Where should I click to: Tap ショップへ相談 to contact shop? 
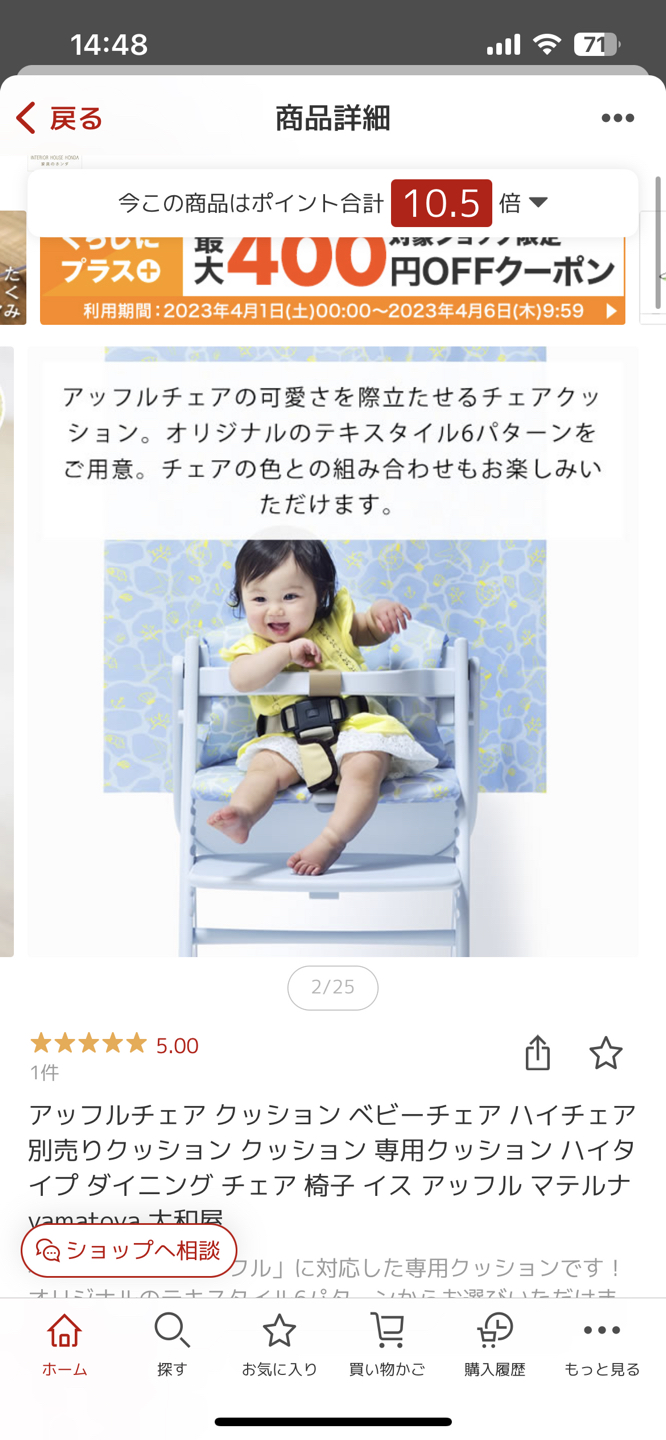click(129, 1250)
